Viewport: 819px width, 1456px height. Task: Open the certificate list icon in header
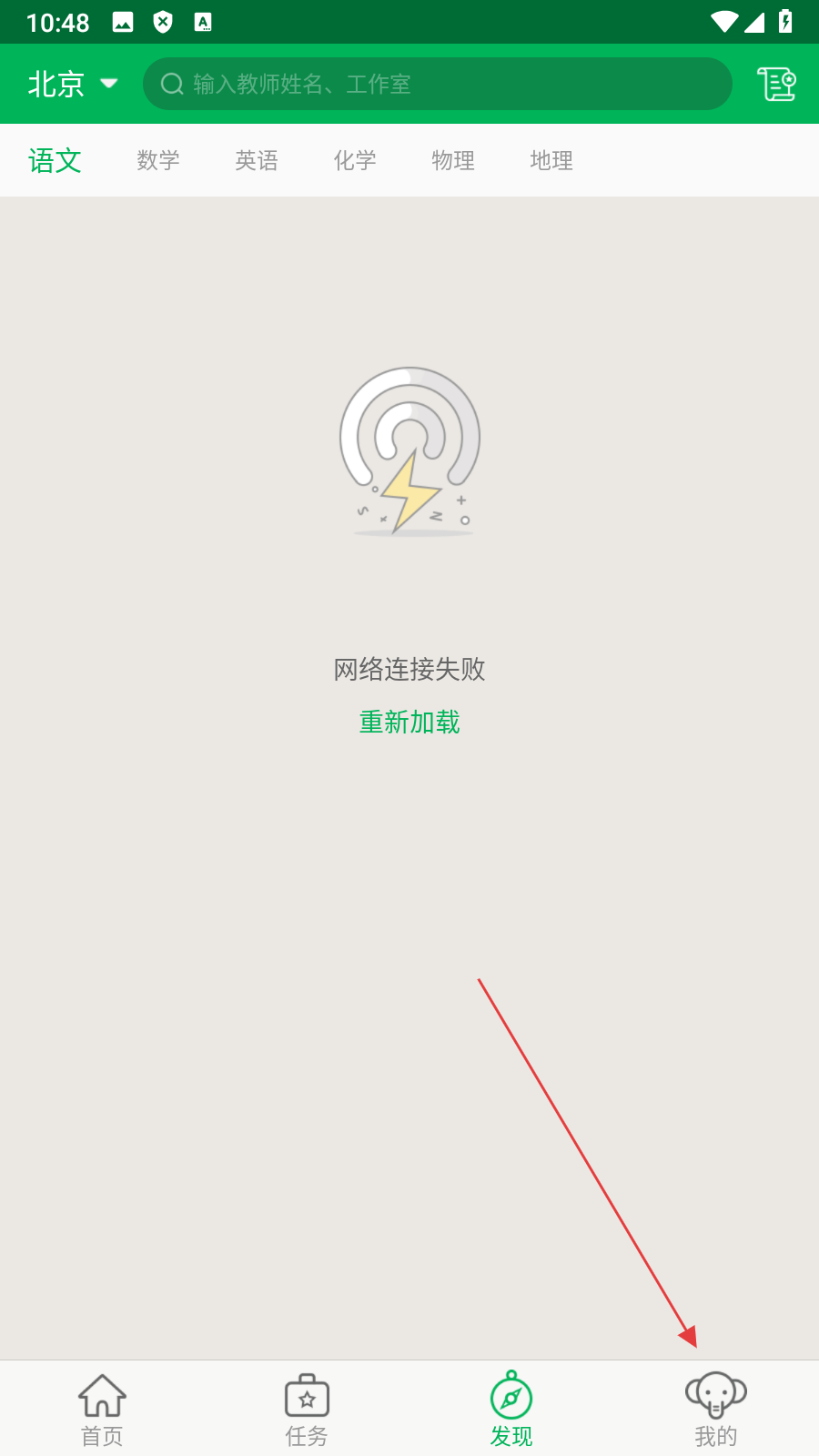[x=777, y=84]
